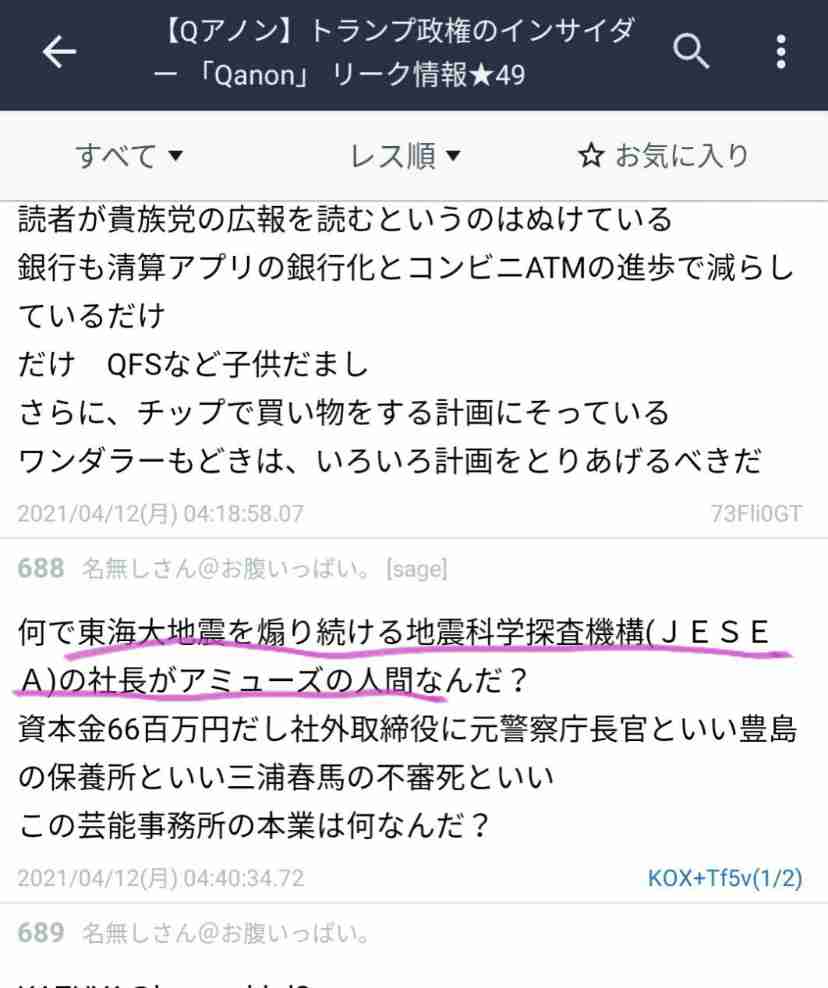Tap the timestamp 2021/04/12 04:18:58.07

160,512
